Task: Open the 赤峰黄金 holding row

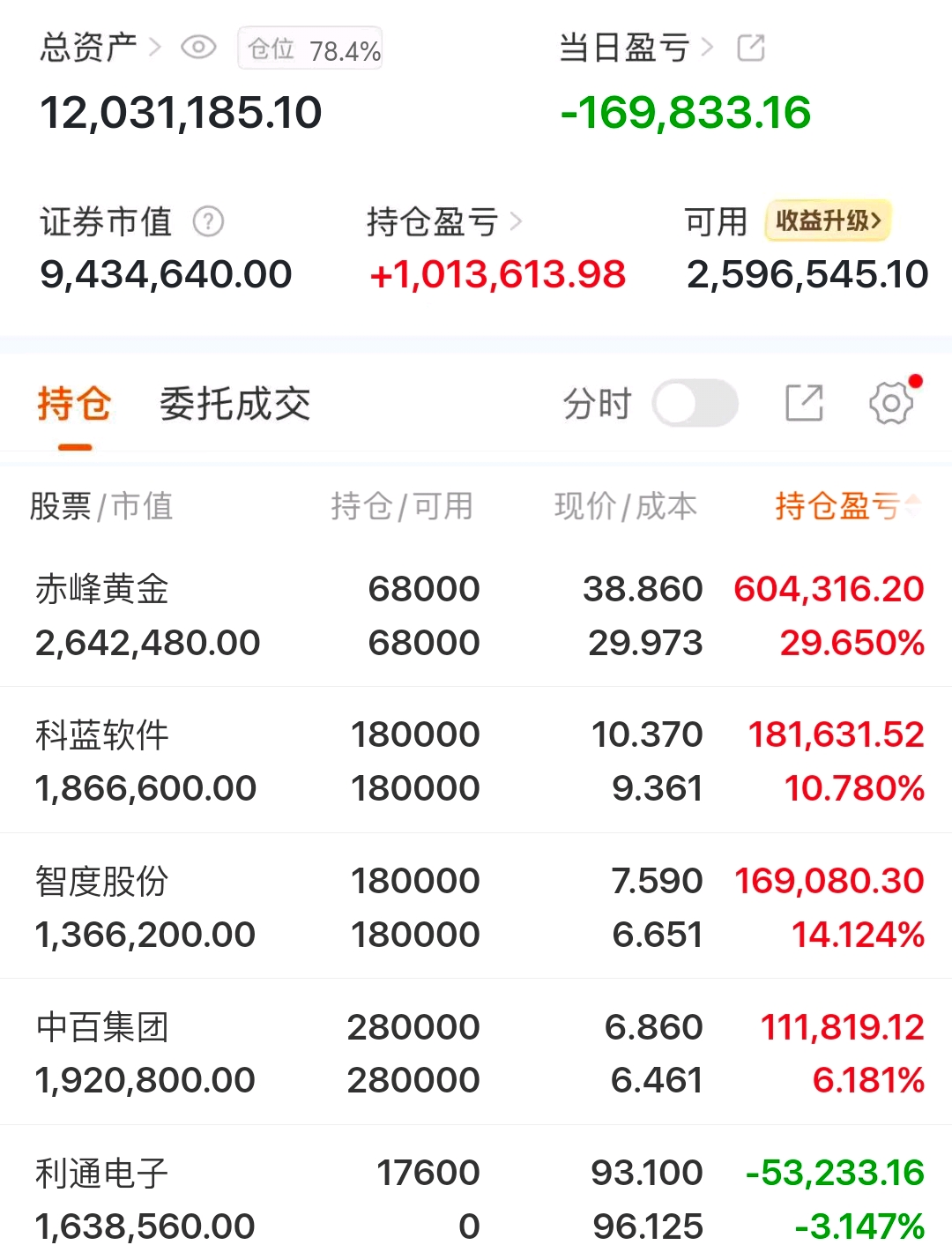Action: (476, 615)
